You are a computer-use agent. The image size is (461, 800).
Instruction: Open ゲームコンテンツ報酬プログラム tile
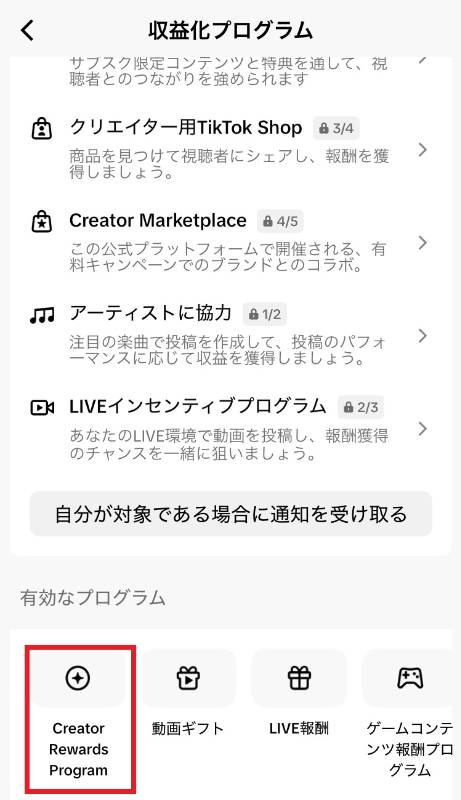tap(409, 714)
